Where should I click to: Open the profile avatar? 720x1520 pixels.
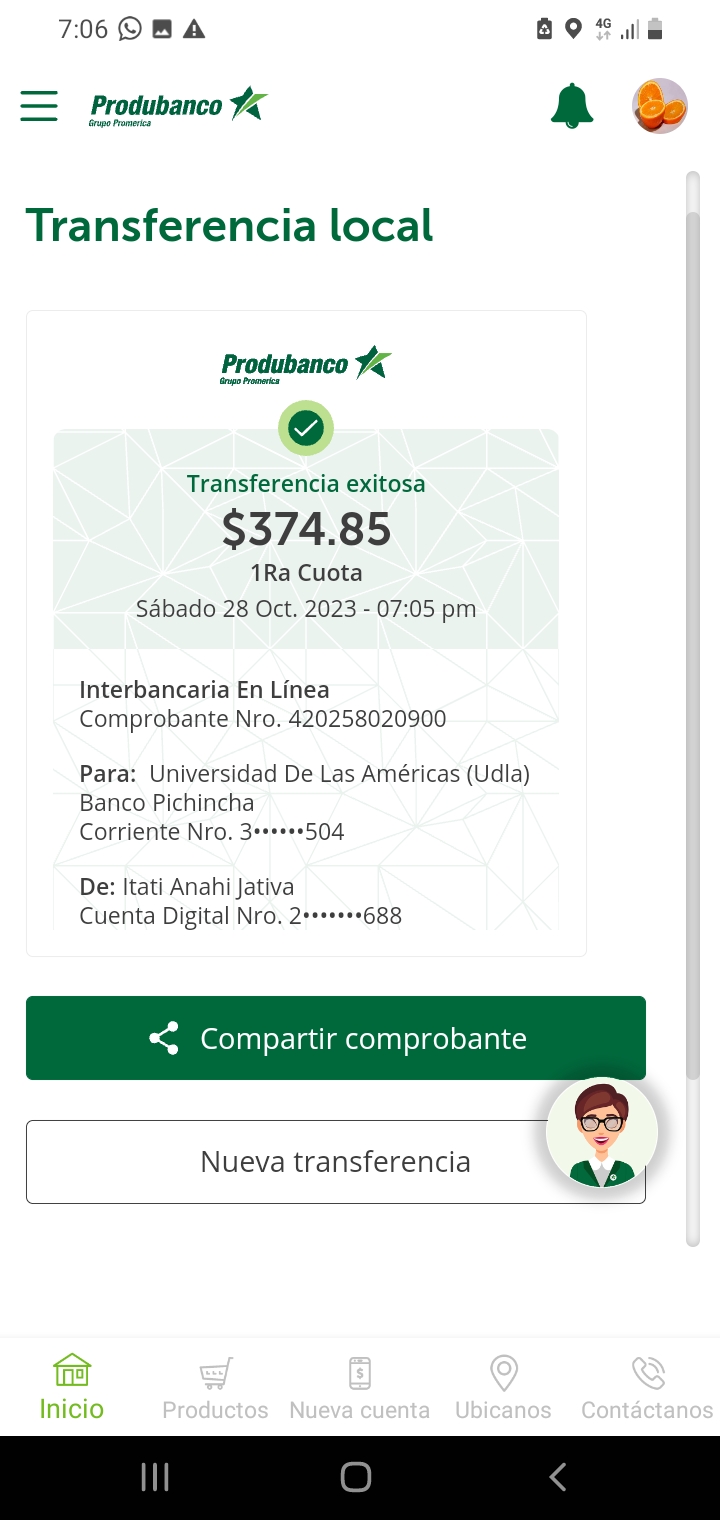(x=659, y=105)
